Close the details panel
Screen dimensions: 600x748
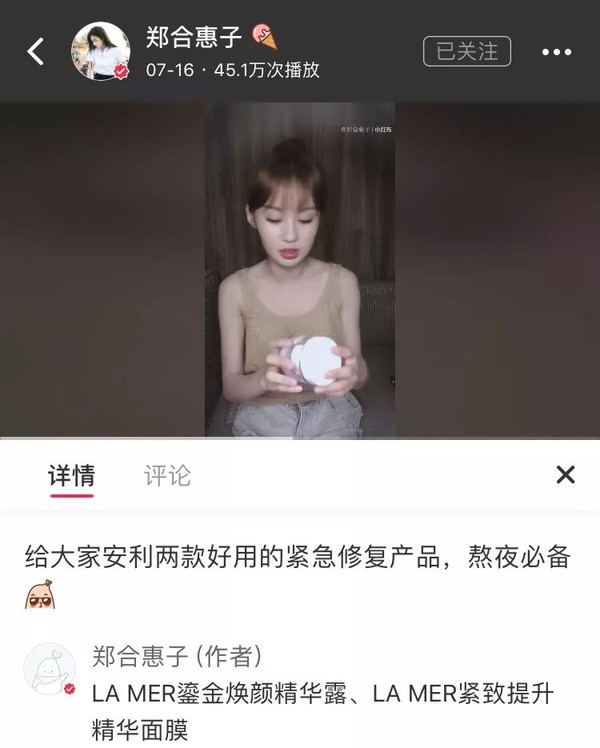coord(565,475)
